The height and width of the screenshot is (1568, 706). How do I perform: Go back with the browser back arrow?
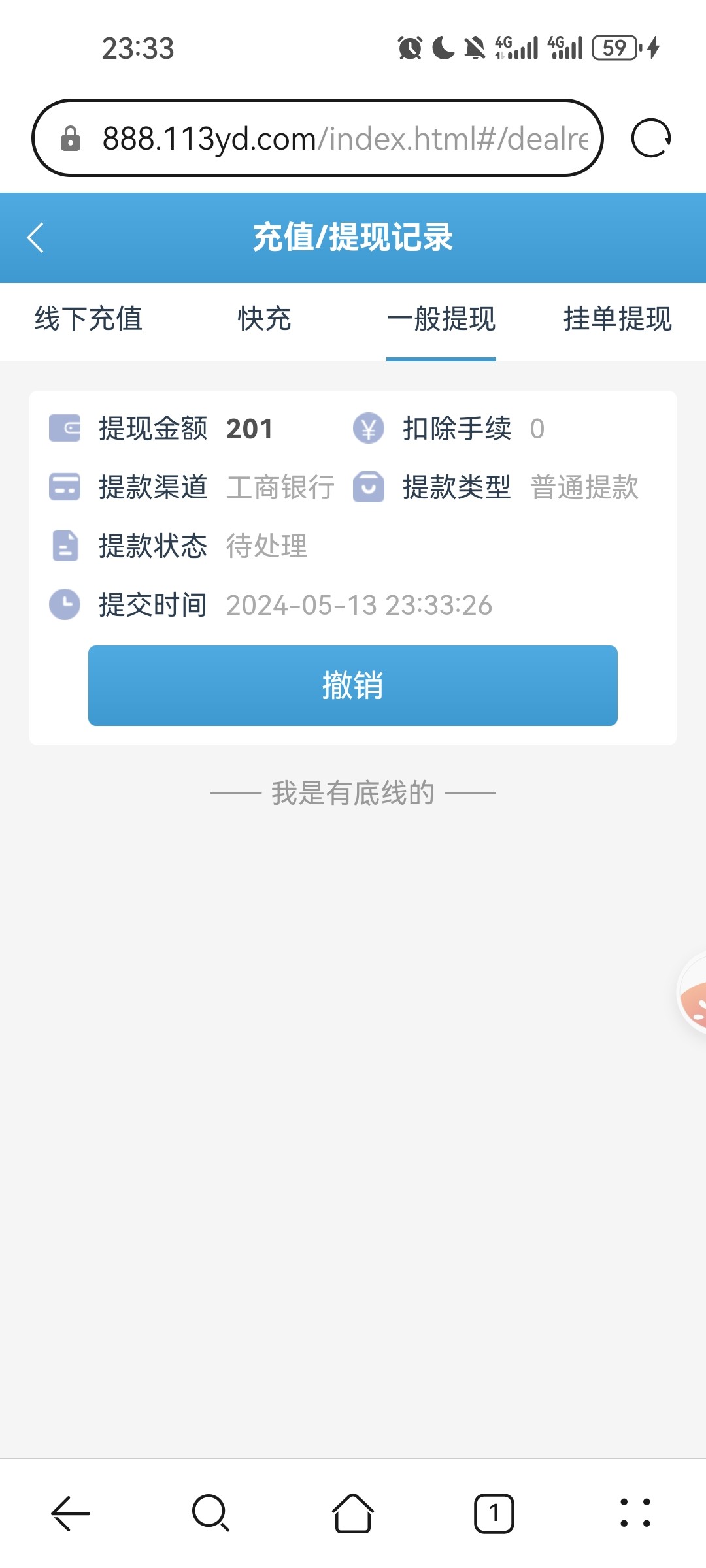click(71, 1513)
